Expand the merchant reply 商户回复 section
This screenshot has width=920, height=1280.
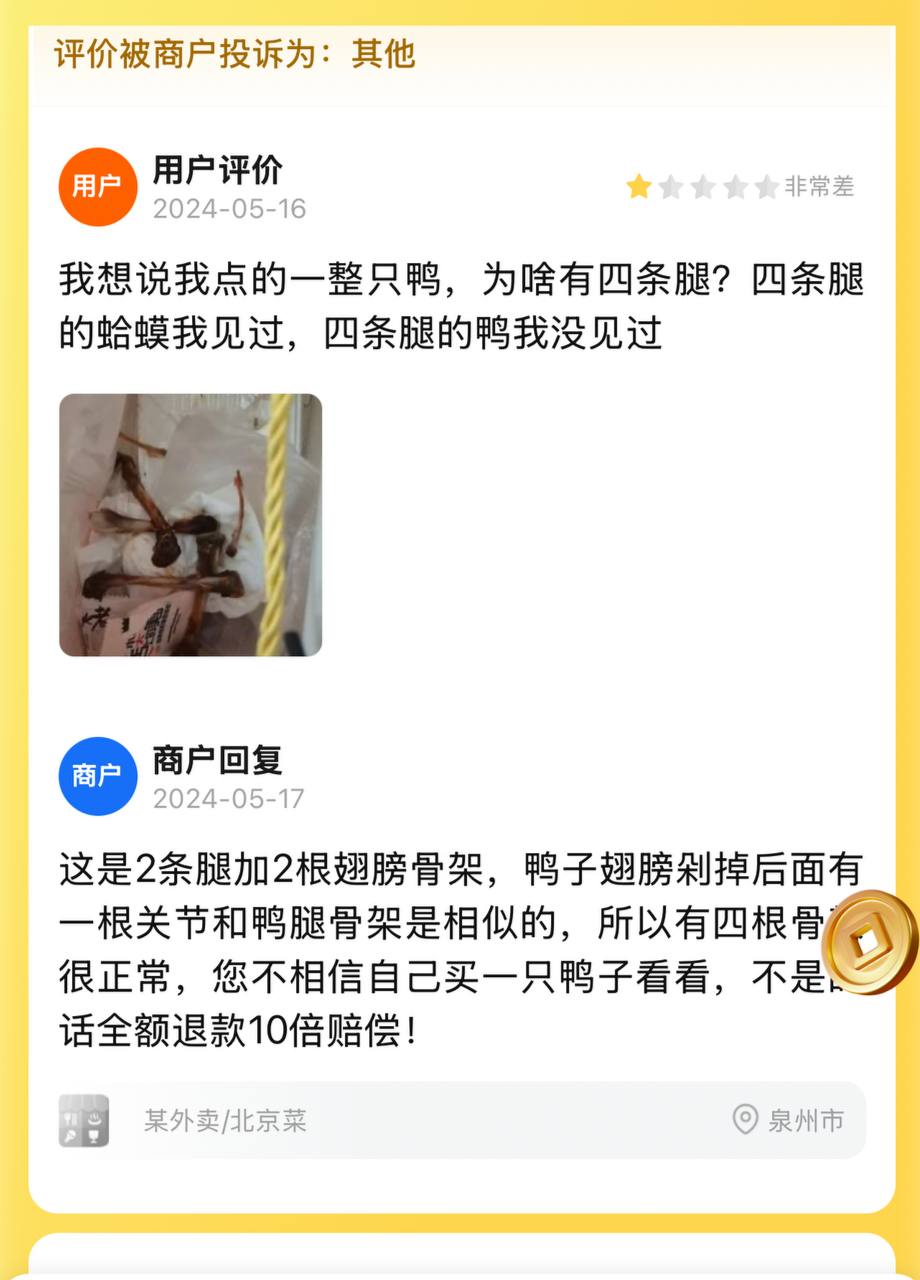216,760
